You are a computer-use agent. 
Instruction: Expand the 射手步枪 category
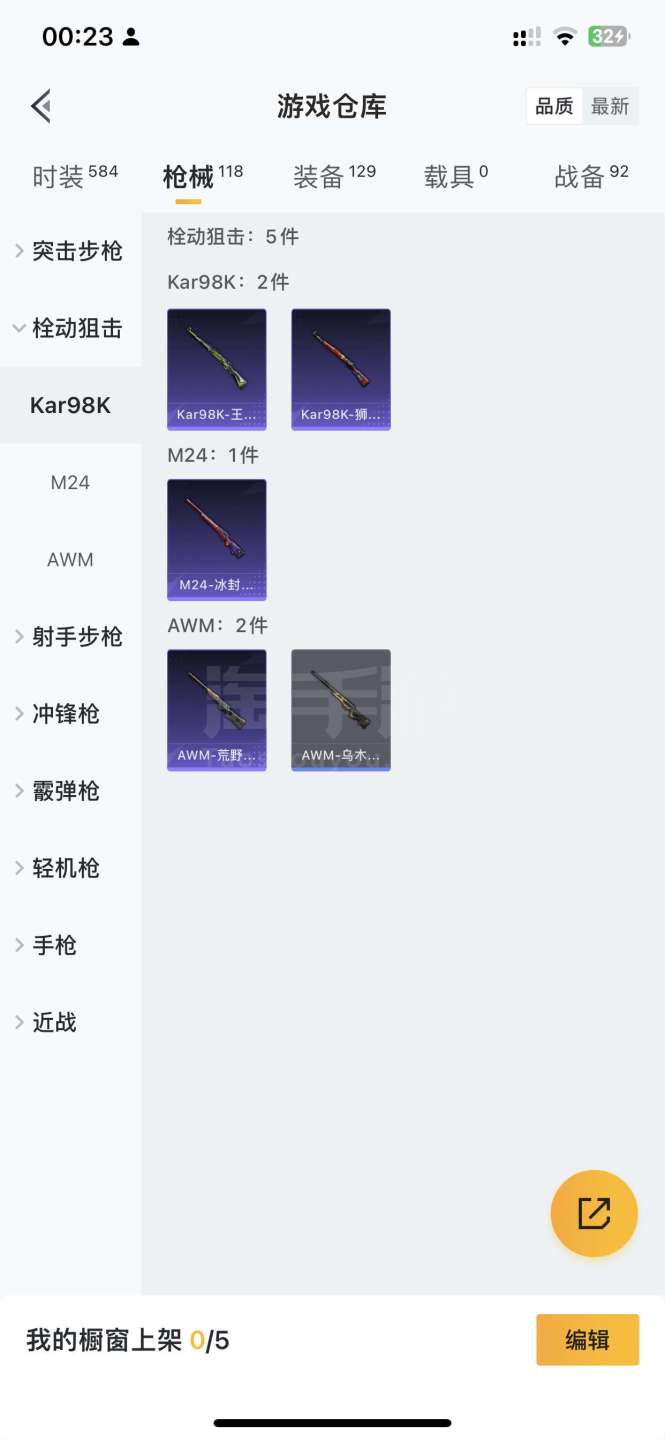pyautogui.click(x=70, y=637)
